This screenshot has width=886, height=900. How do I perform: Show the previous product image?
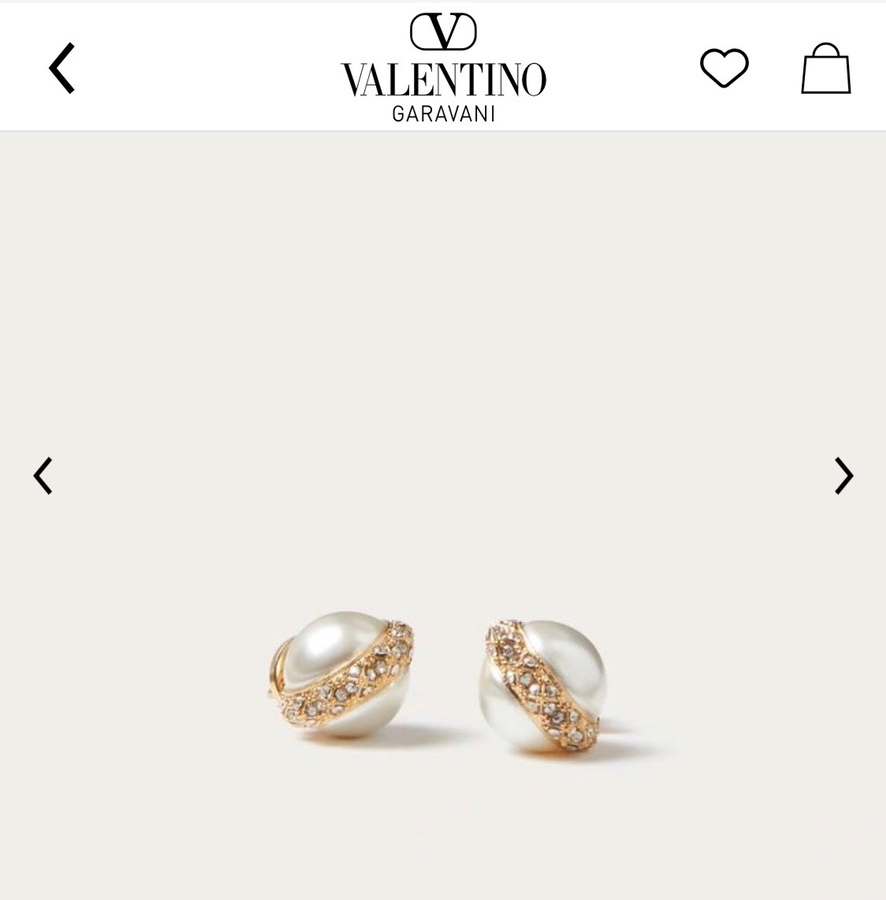coord(42,476)
